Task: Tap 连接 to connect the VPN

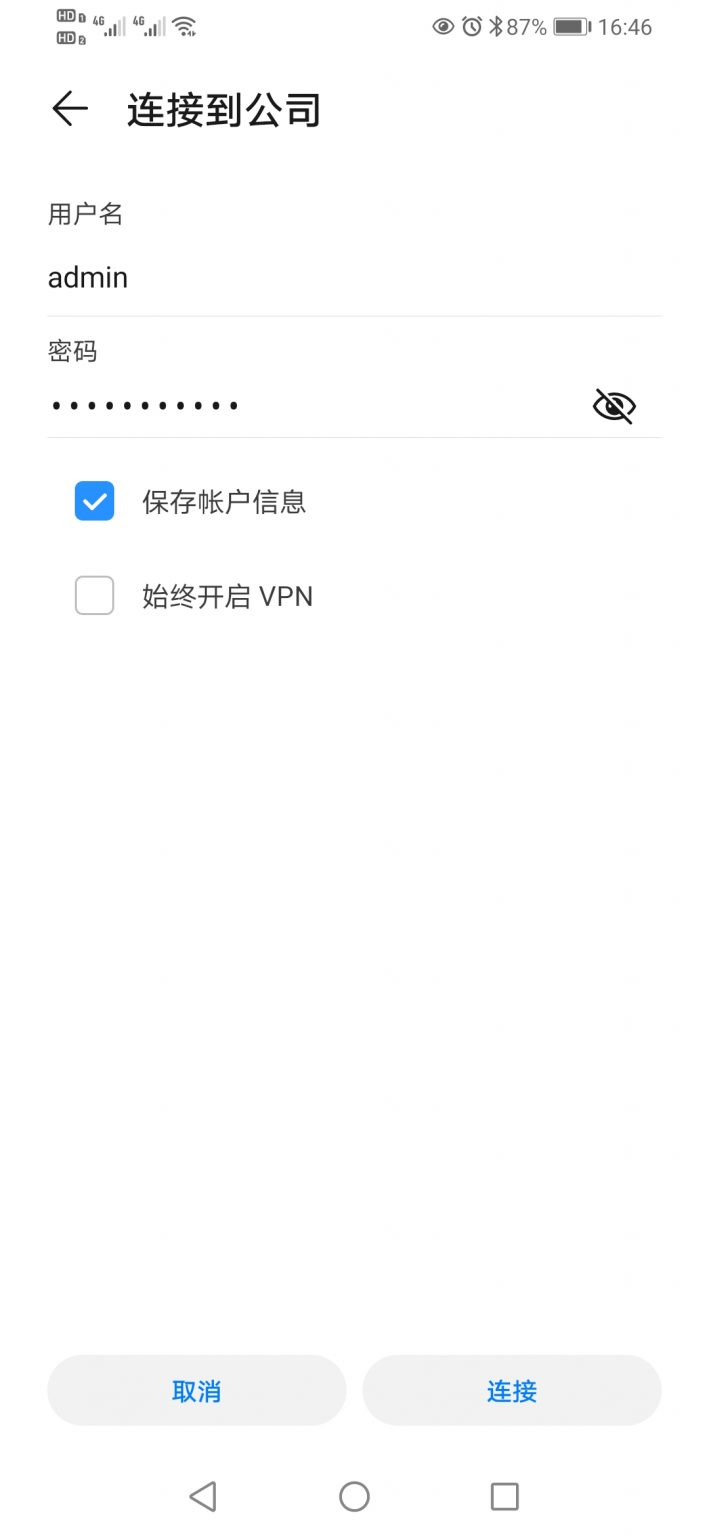Action: pos(512,1390)
